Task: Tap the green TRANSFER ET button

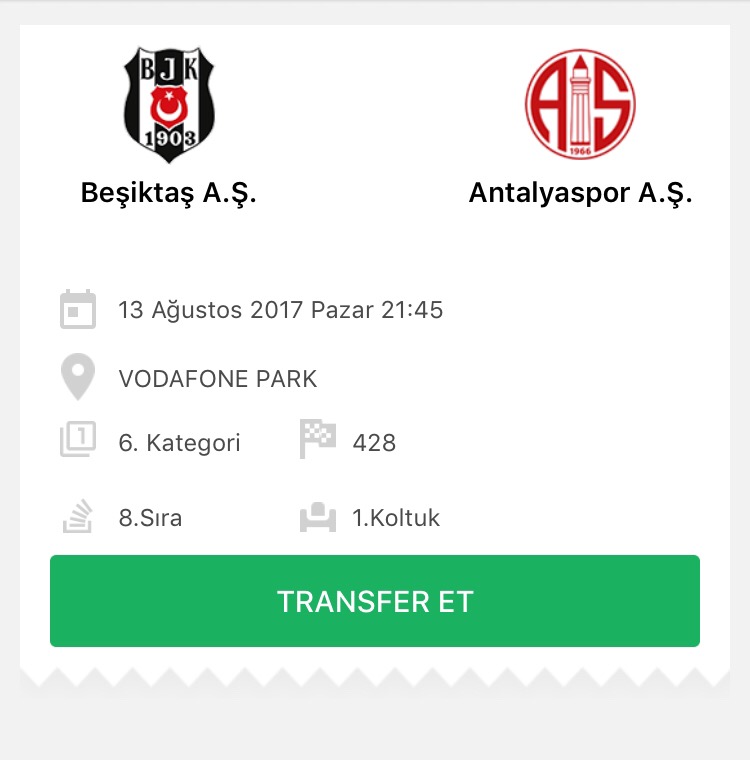Action: tap(375, 601)
